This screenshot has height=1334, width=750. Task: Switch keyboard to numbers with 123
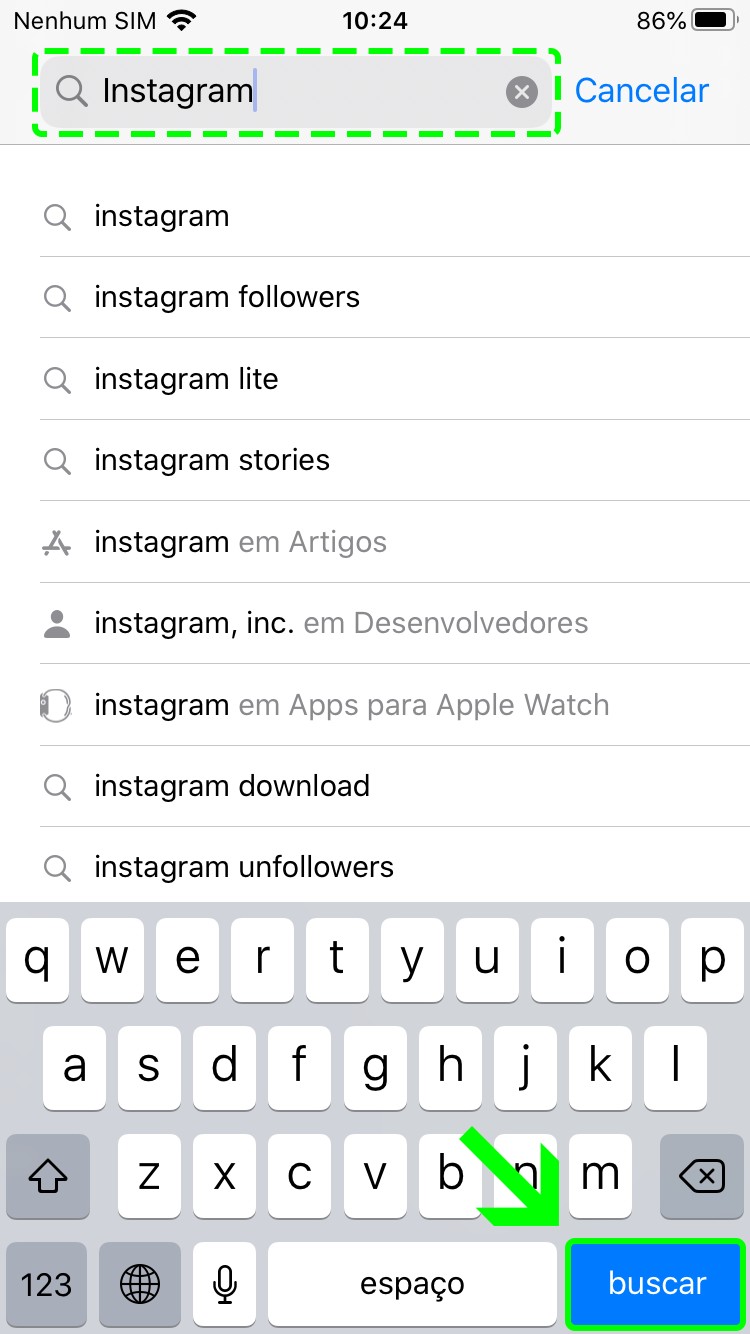47,1284
